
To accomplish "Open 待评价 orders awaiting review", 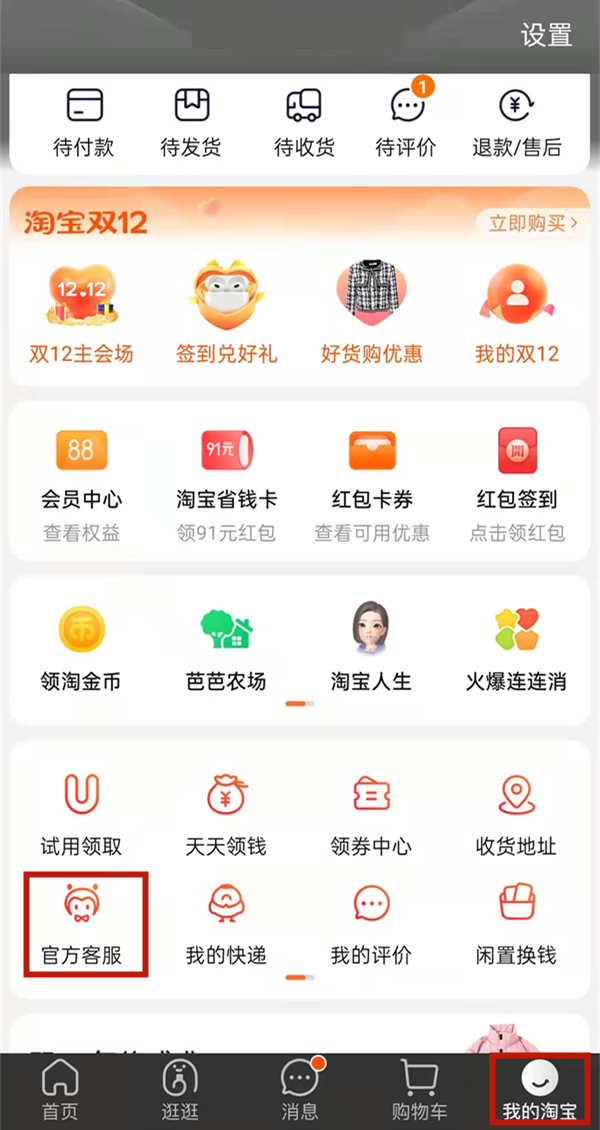I will [x=406, y=123].
